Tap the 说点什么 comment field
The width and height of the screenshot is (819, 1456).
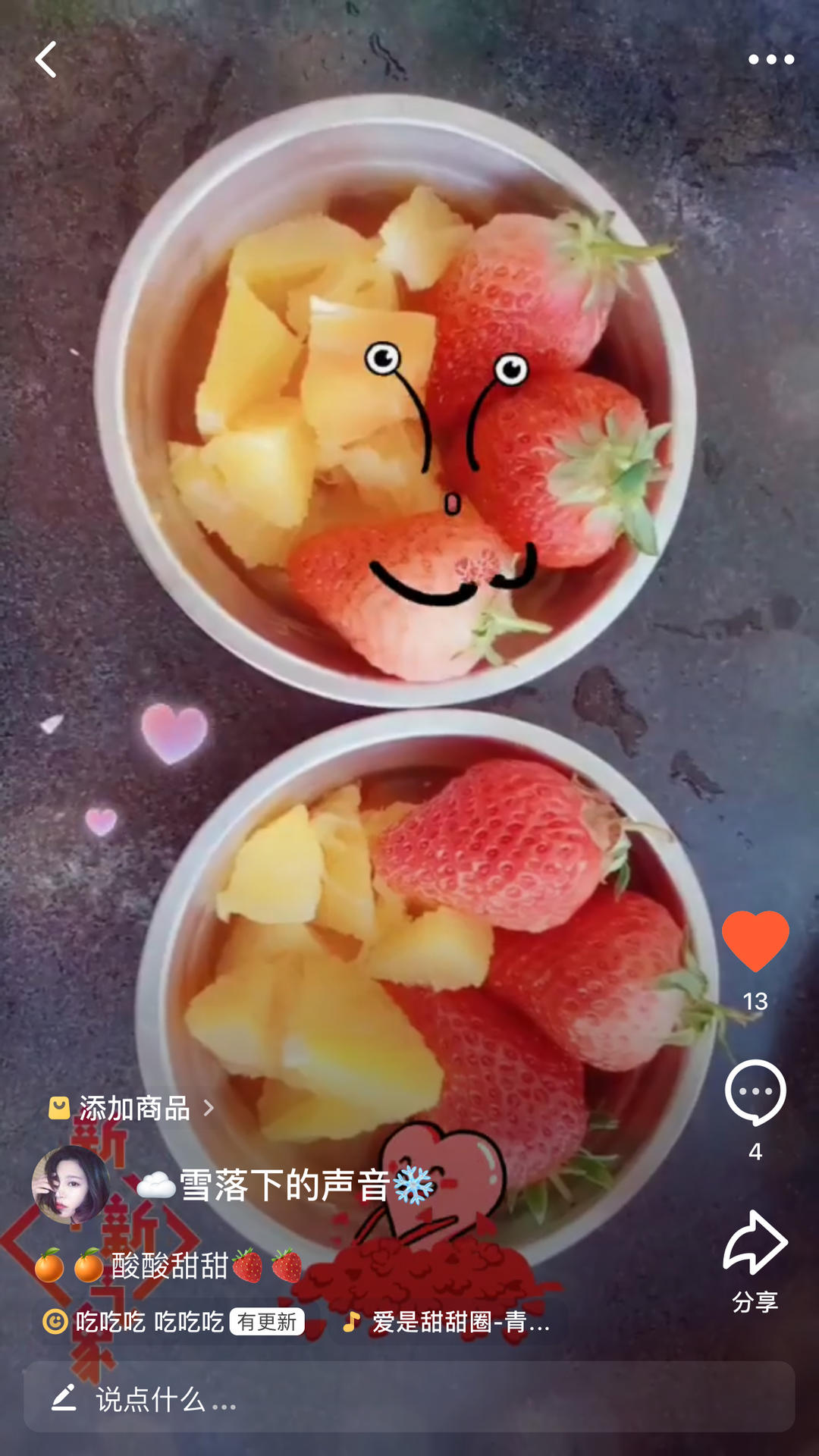click(409, 1397)
